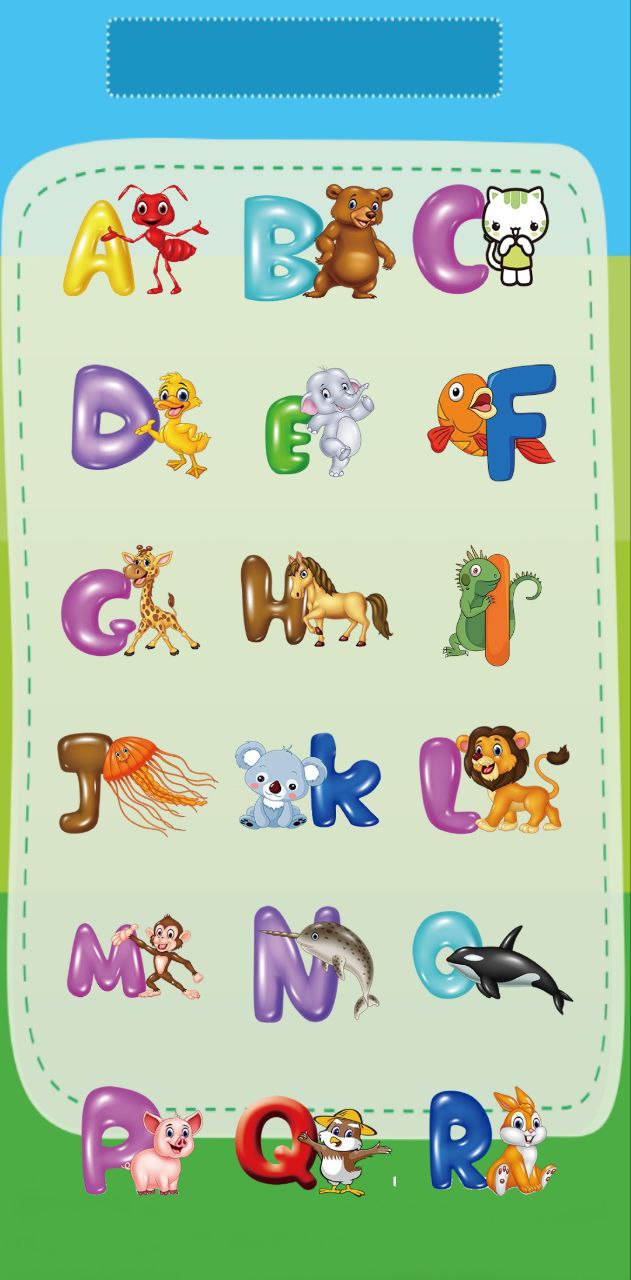Open letter A with the ant
Image resolution: width=631 pixels, height=1280 pixels.
[x=135, y=243]
